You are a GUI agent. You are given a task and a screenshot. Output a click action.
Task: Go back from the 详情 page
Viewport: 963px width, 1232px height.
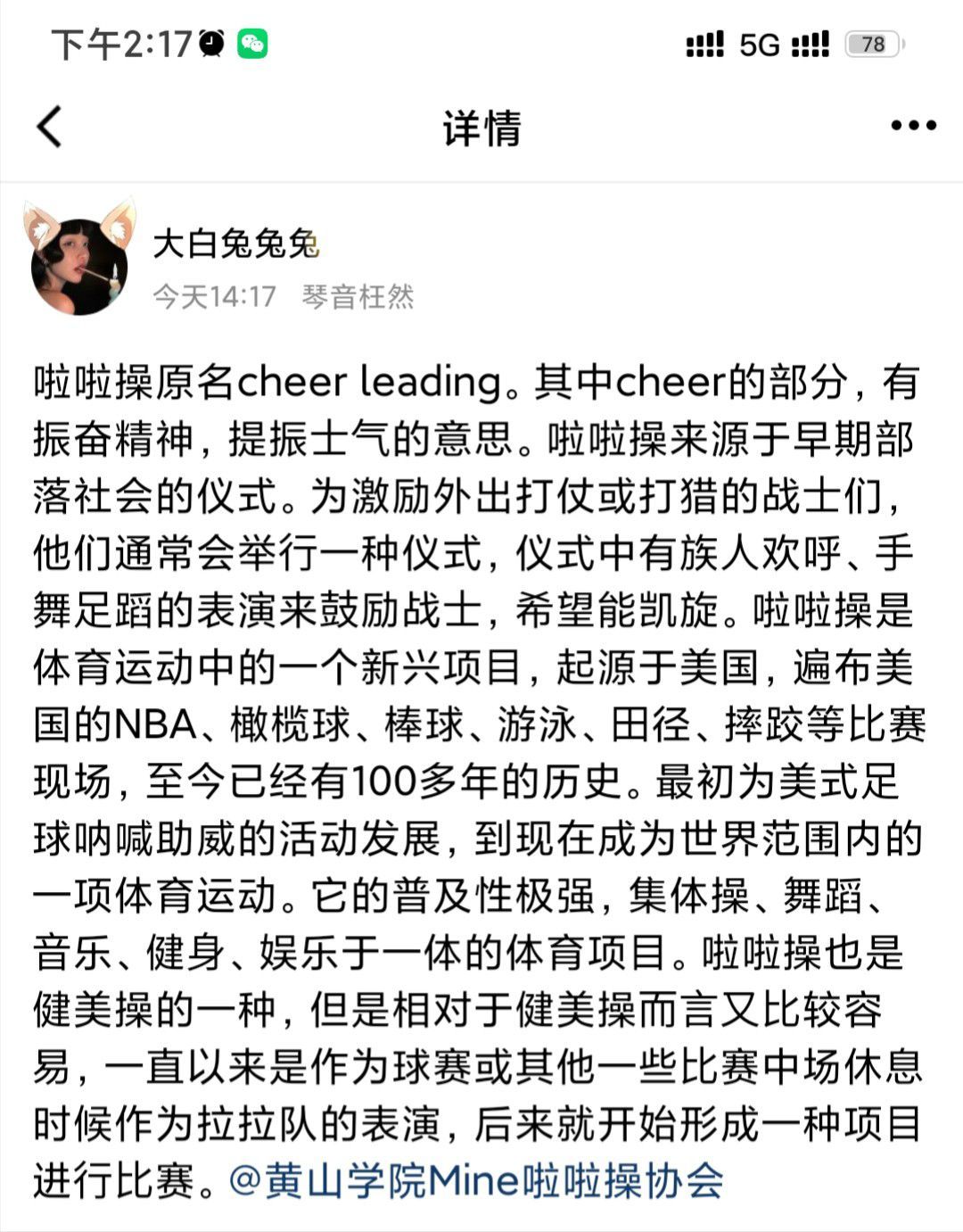point(50,127)
